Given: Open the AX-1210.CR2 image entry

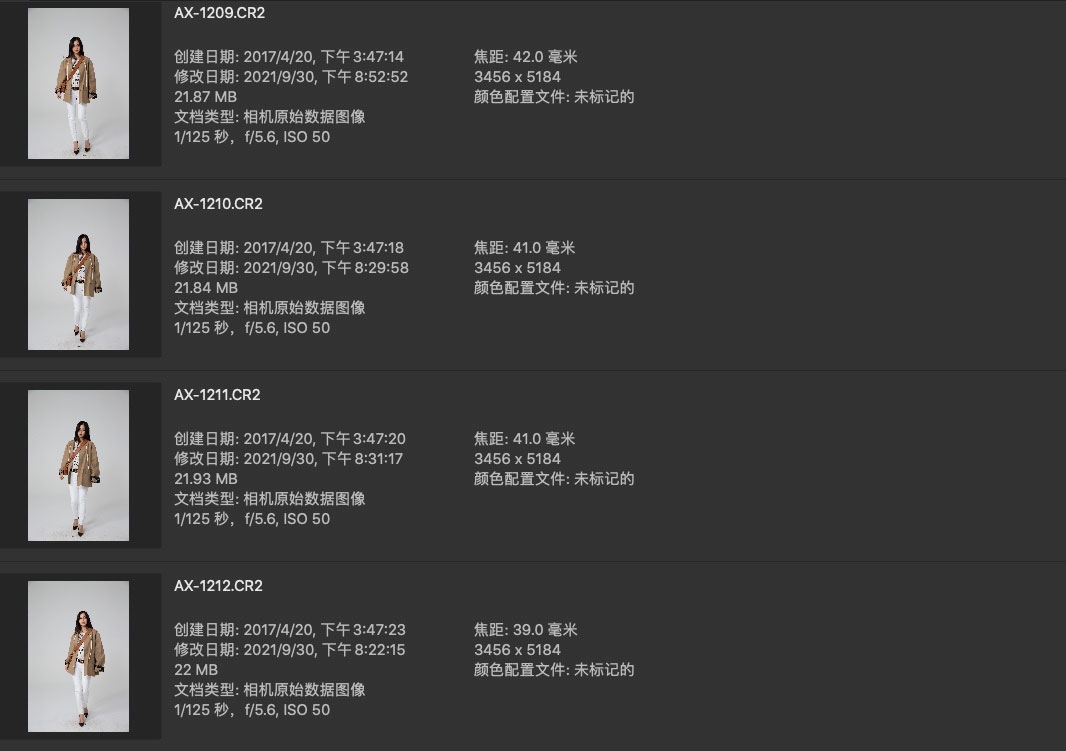Looking at the screenshot, I should click(x=219, y=204).
